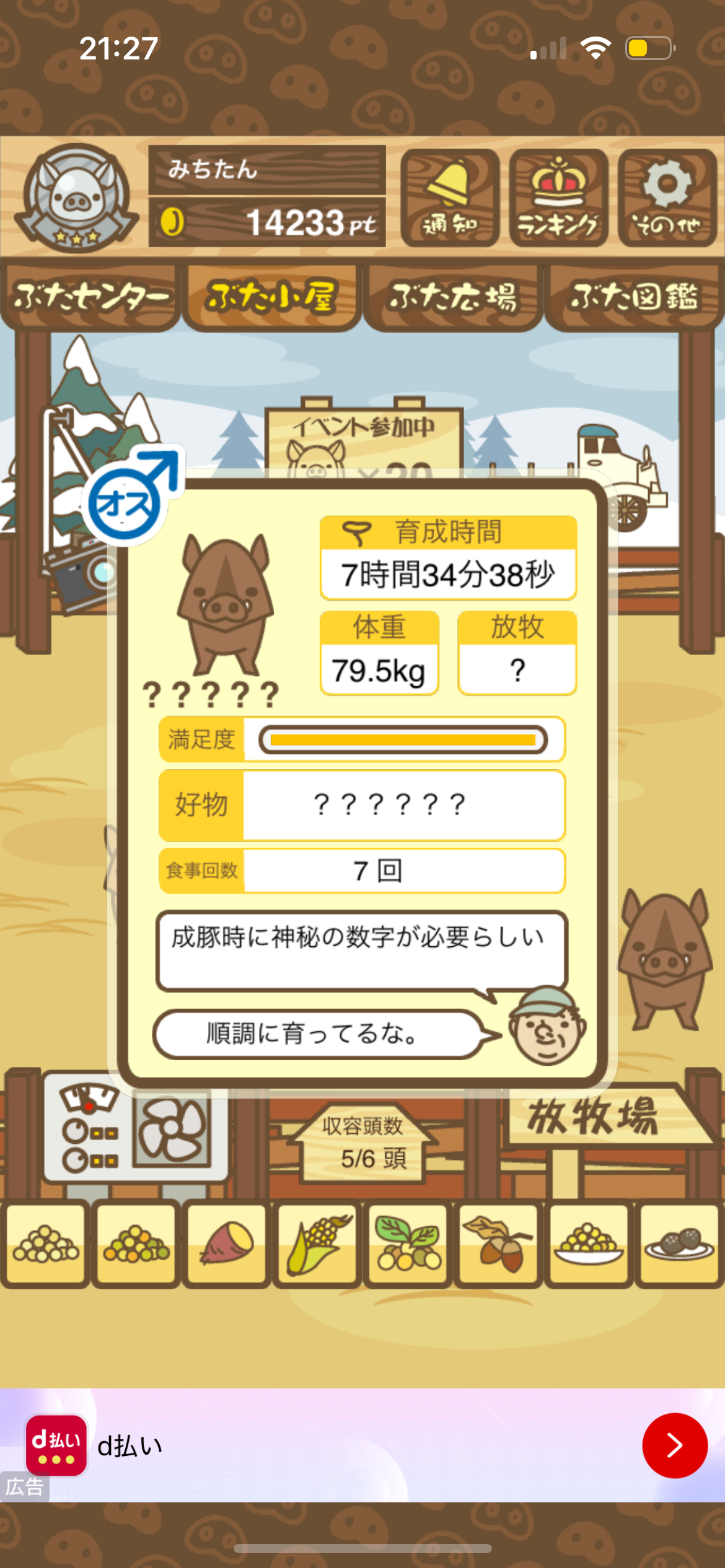The height and width of the screenshot is (1568, 725).
Task: Select the white beans feed pile
Action: (45, 1244)
